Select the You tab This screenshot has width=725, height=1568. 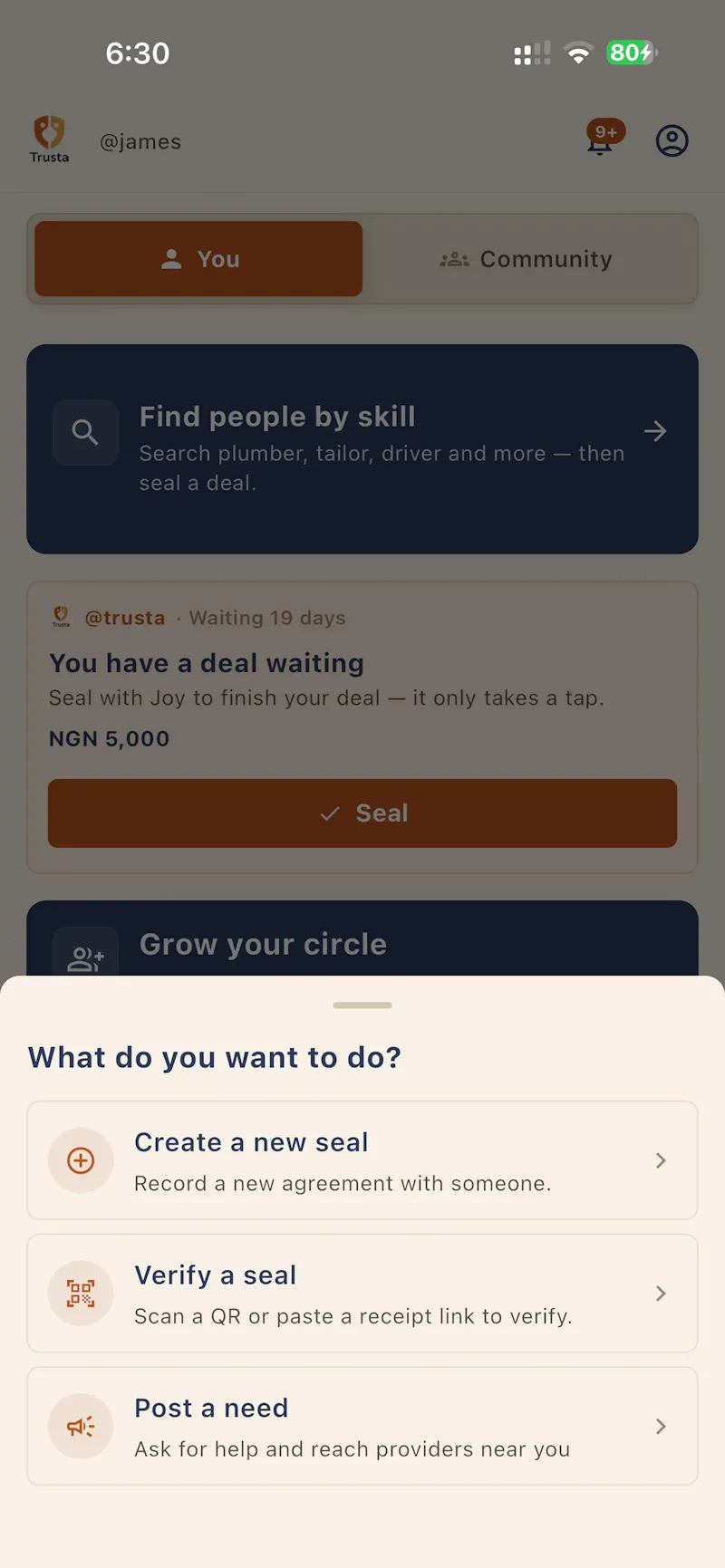click(198, 259)
